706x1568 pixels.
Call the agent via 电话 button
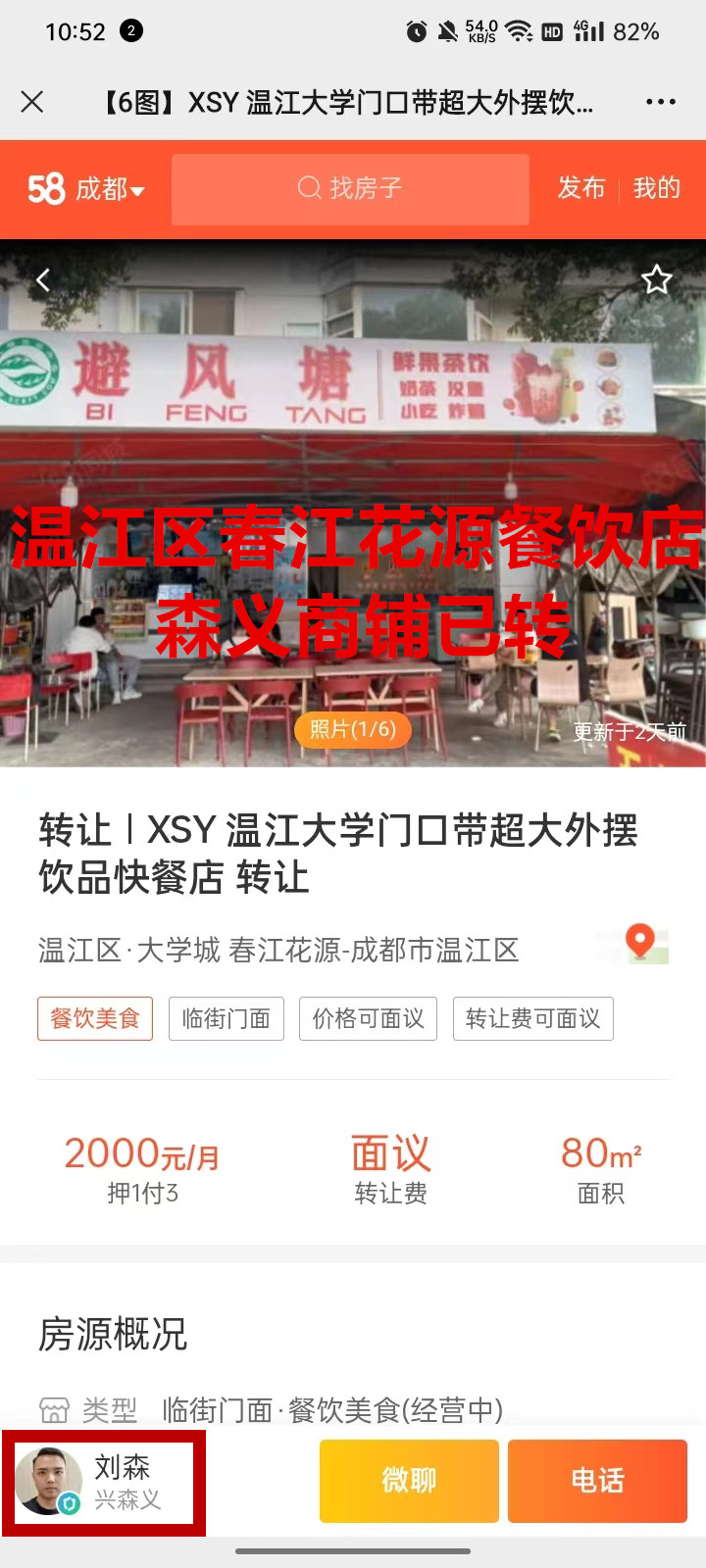tap(597, 1480)
